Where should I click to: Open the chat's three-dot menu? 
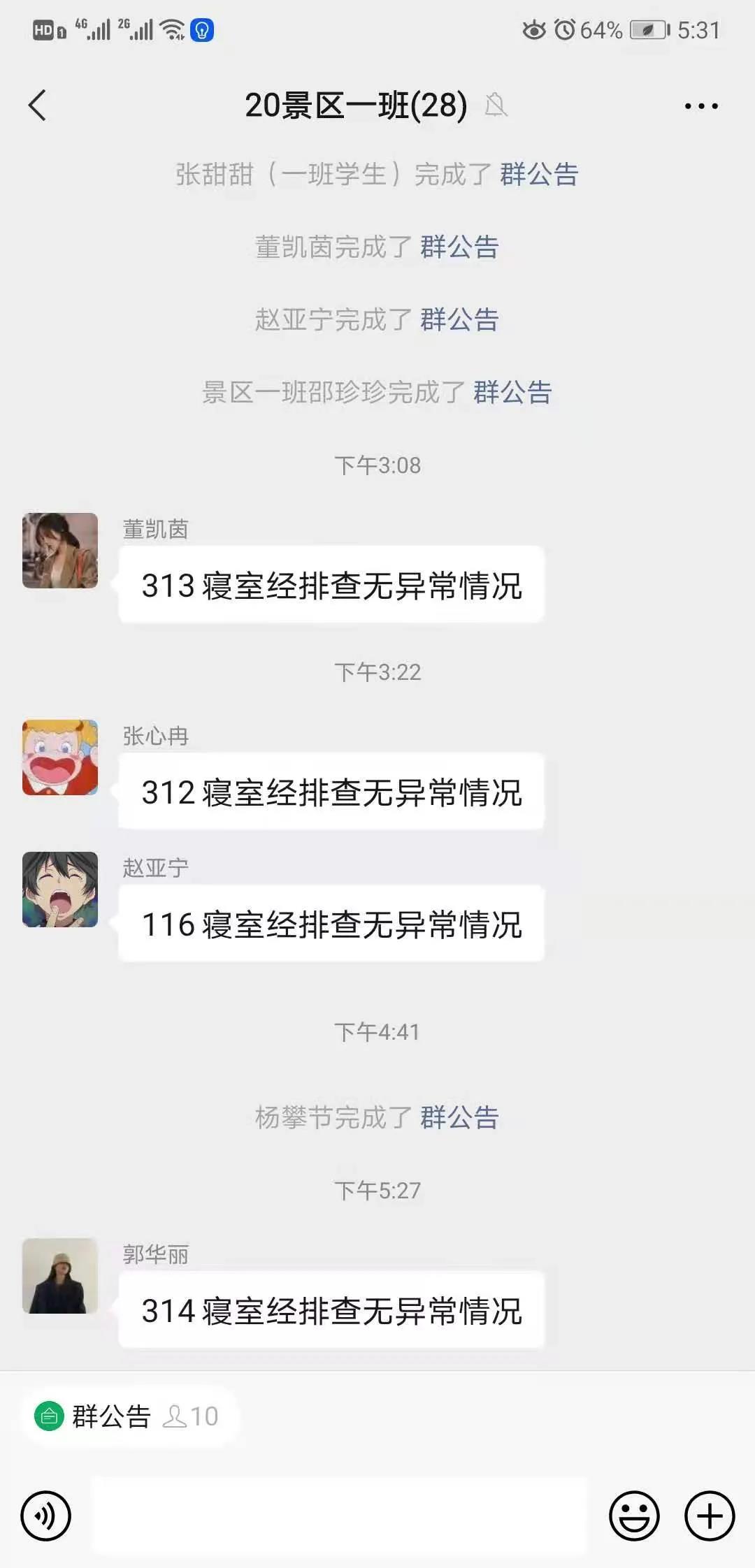[700, 106]
